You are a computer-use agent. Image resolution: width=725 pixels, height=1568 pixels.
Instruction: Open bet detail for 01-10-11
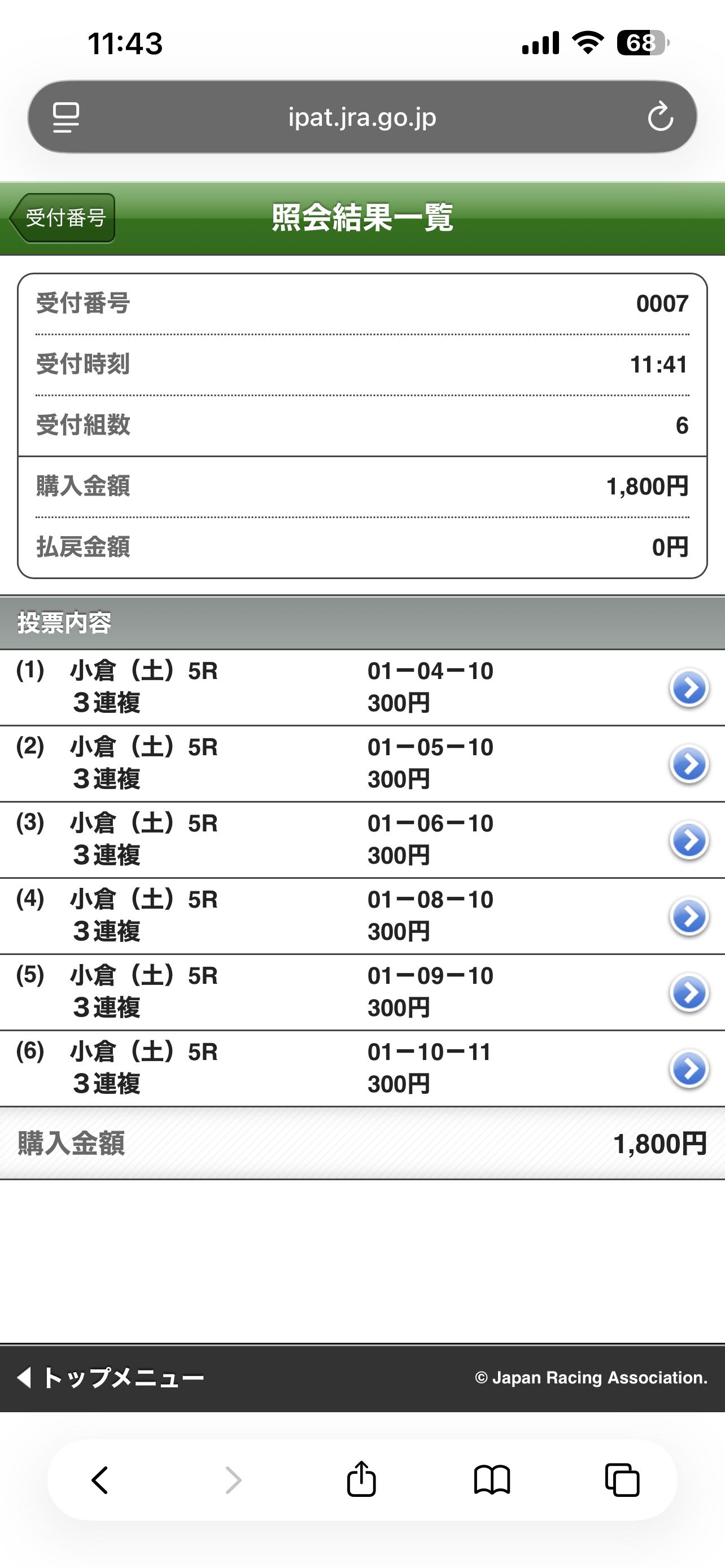(x=688, y=1068)
